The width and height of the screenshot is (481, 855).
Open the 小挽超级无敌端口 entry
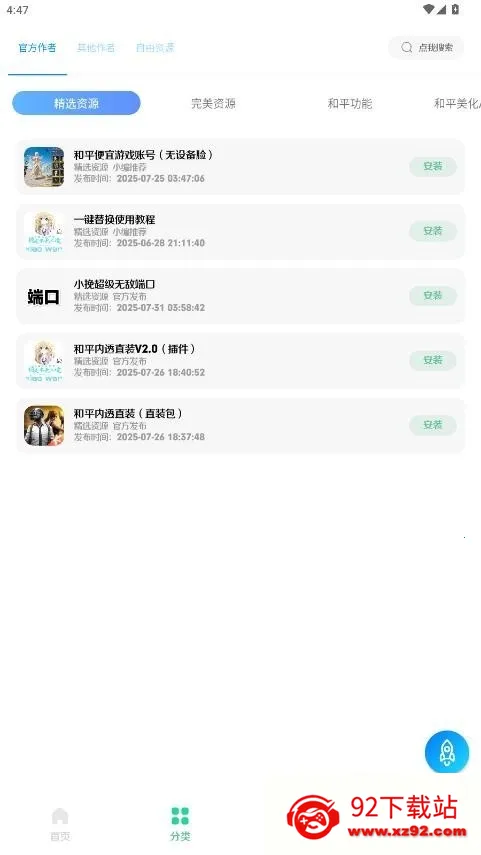[240, 296]
